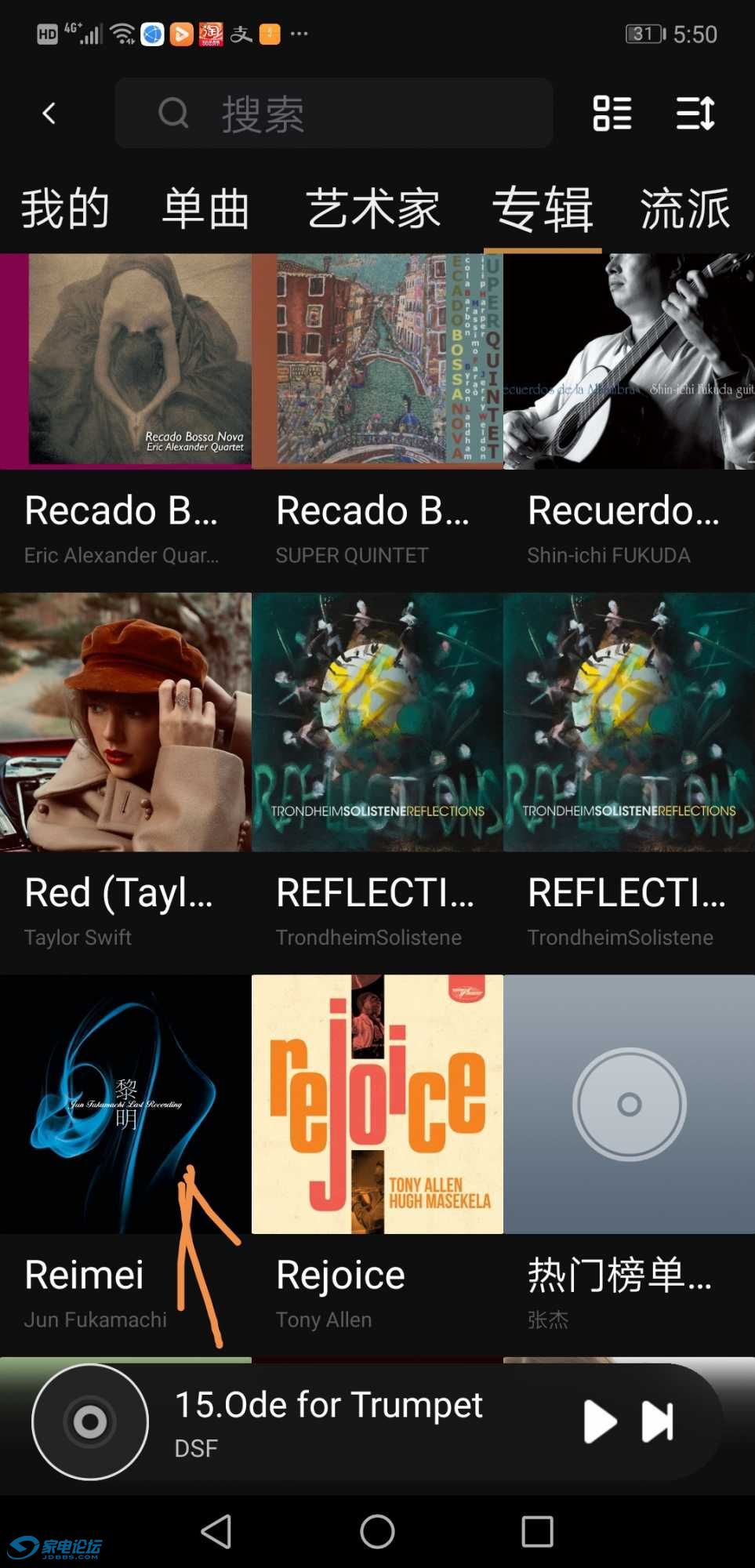Viewport: 755px width, 1568px height.
Task: Tap the Android home button
Action: (377, 1529)
